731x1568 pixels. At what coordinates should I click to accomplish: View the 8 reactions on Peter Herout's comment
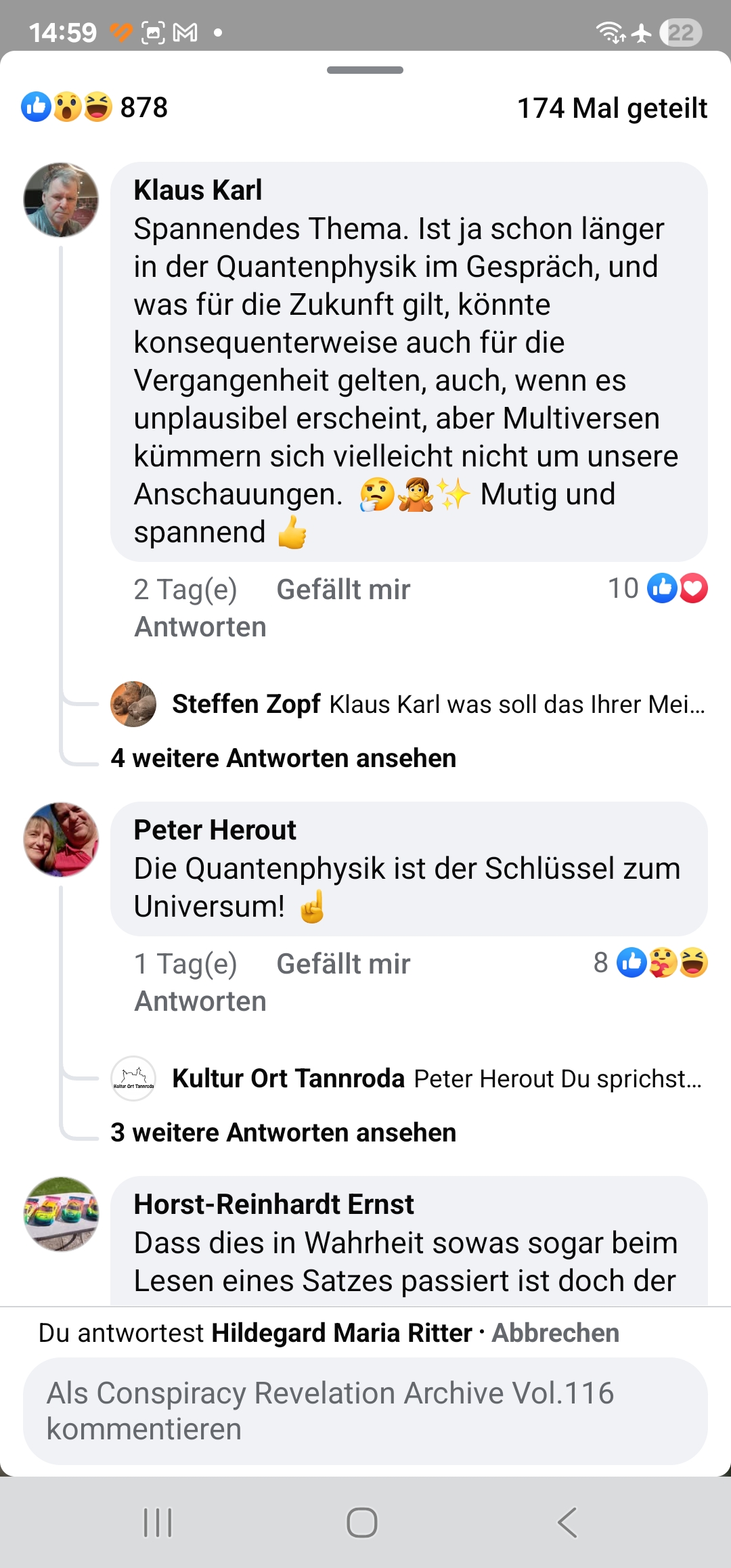click(650, 963)
